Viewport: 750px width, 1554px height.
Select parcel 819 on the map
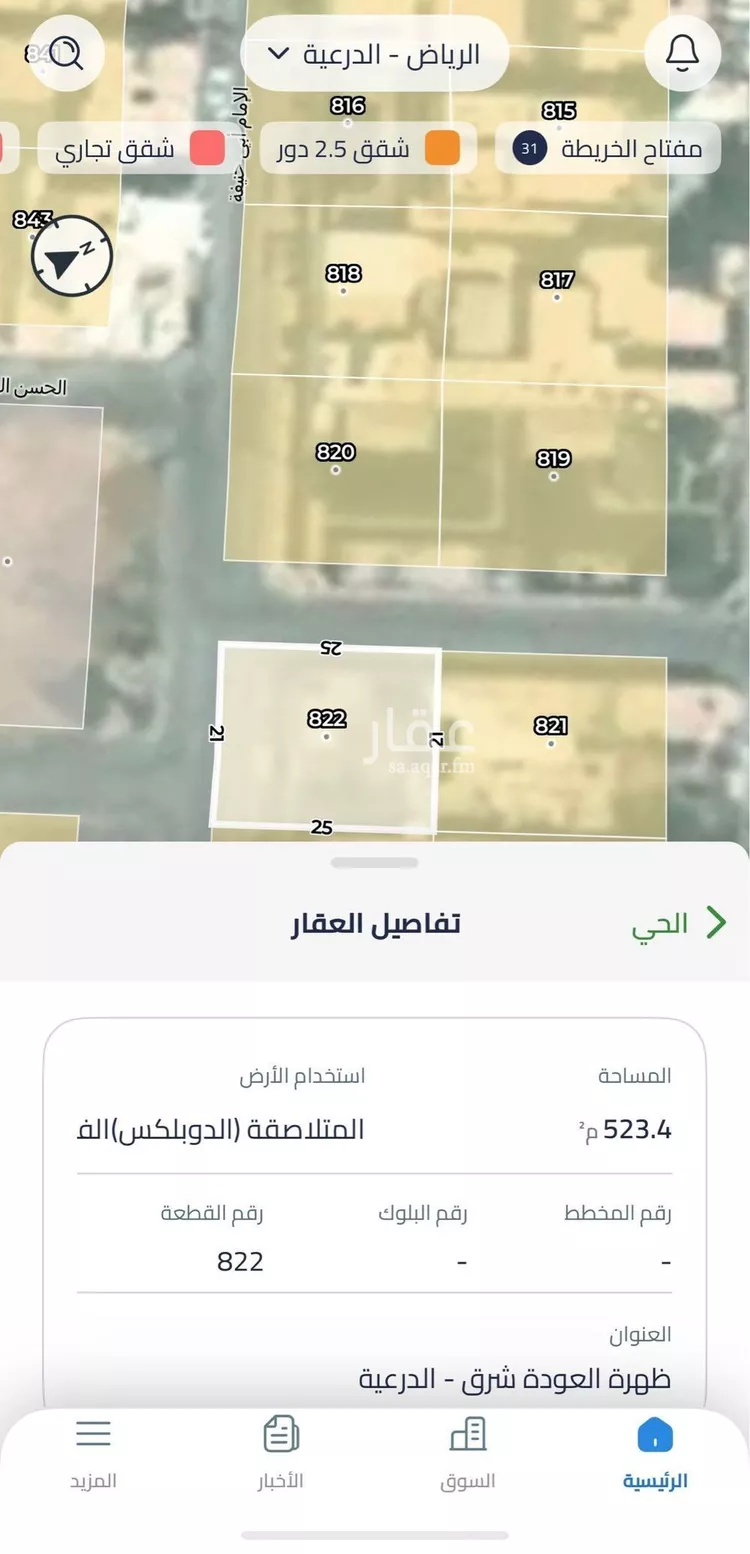[553, 466]
